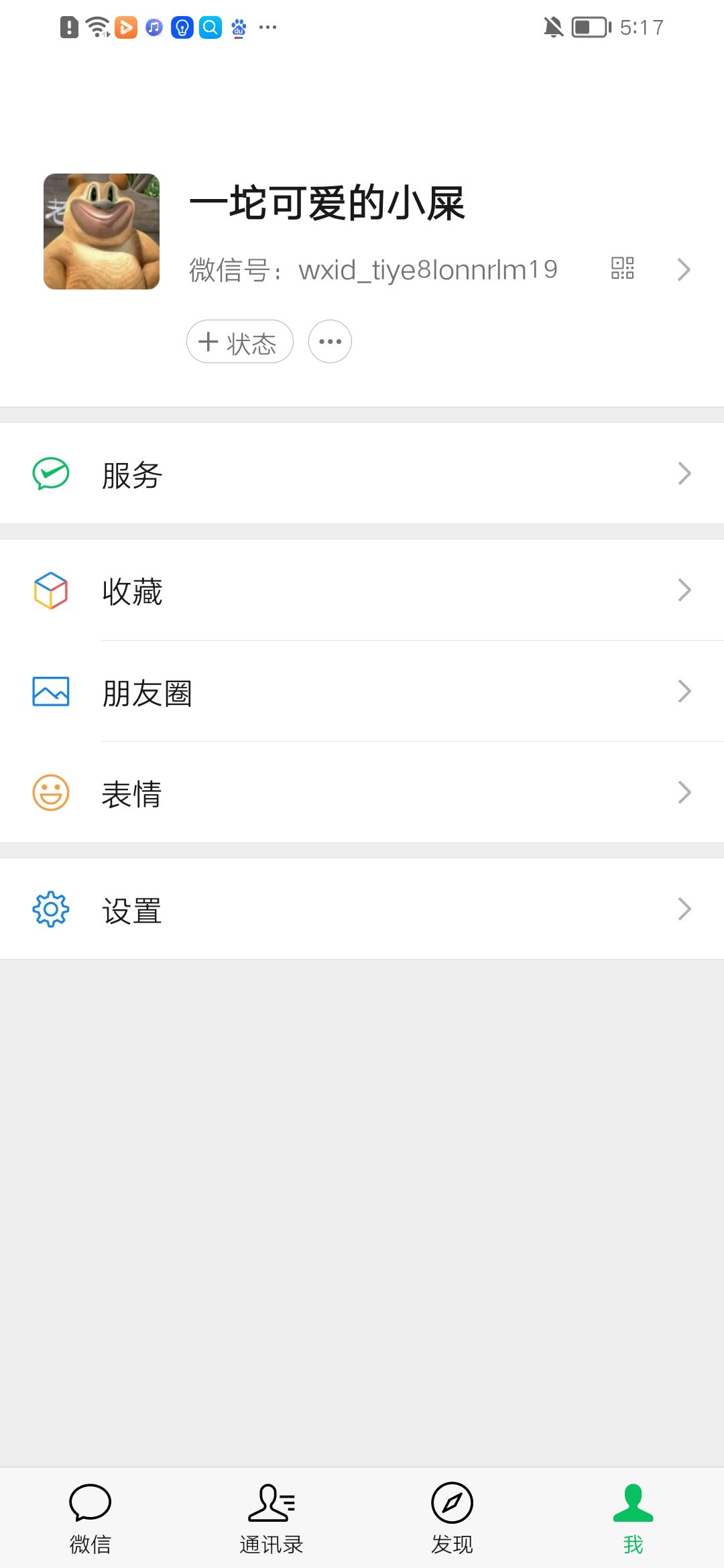Viewport: 724px width, 1568px height.
Task: Open 表情 sticker gallery
Action: click(362, 793)
